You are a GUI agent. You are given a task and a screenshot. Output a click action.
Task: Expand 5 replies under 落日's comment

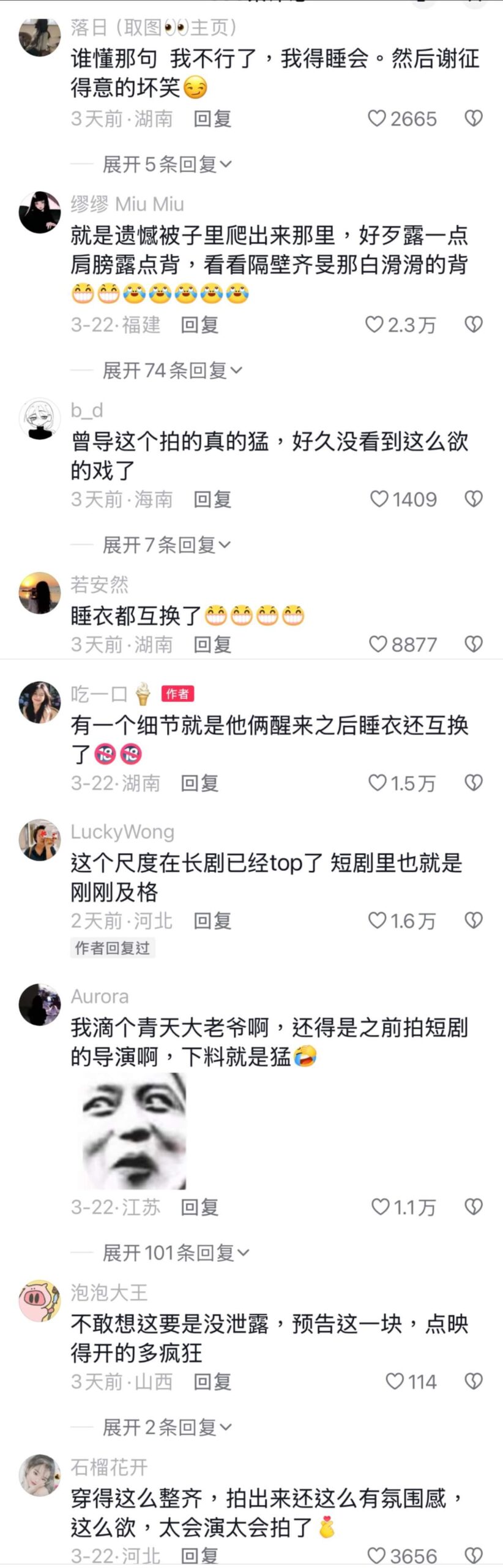(166, 164)
